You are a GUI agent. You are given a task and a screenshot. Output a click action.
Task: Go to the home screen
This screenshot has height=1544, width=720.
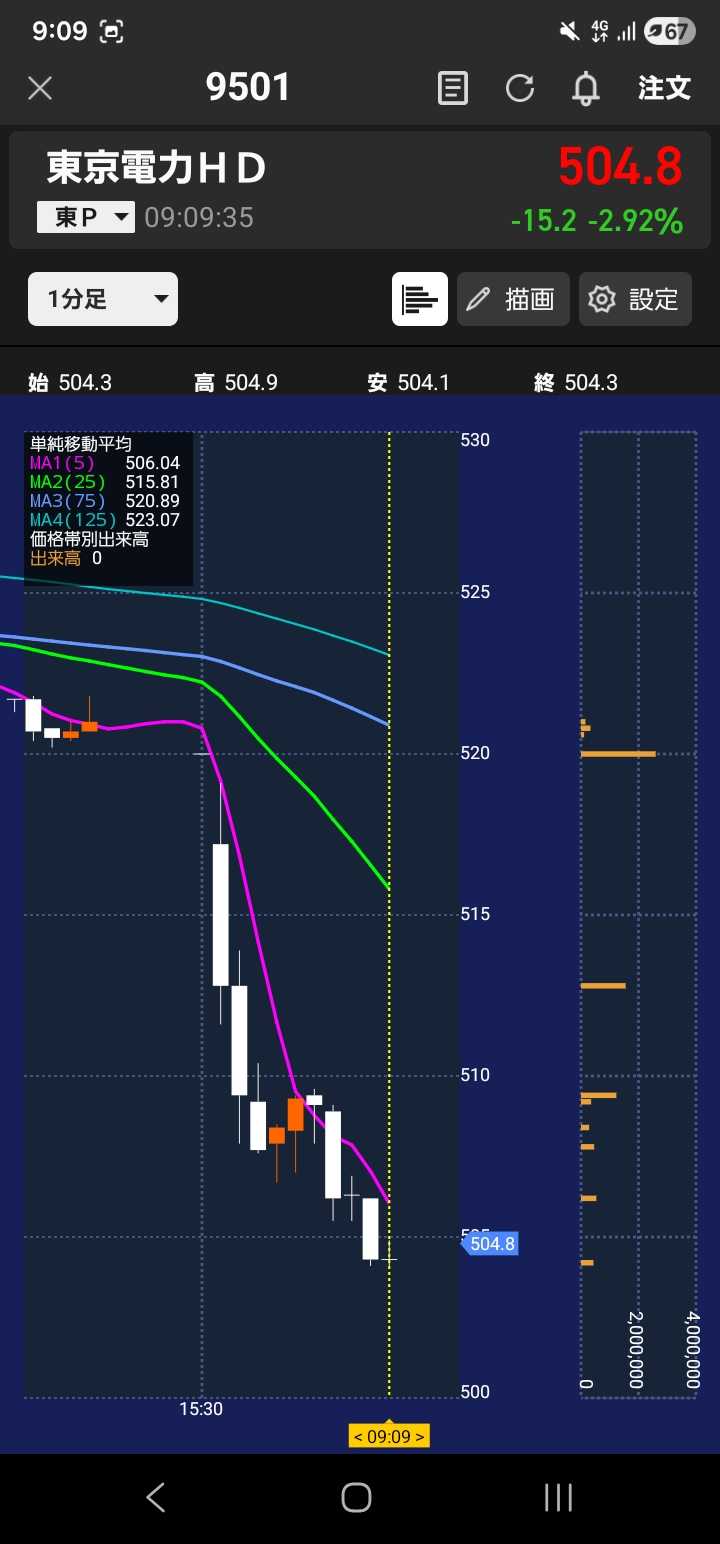[x=357, y=1497]
